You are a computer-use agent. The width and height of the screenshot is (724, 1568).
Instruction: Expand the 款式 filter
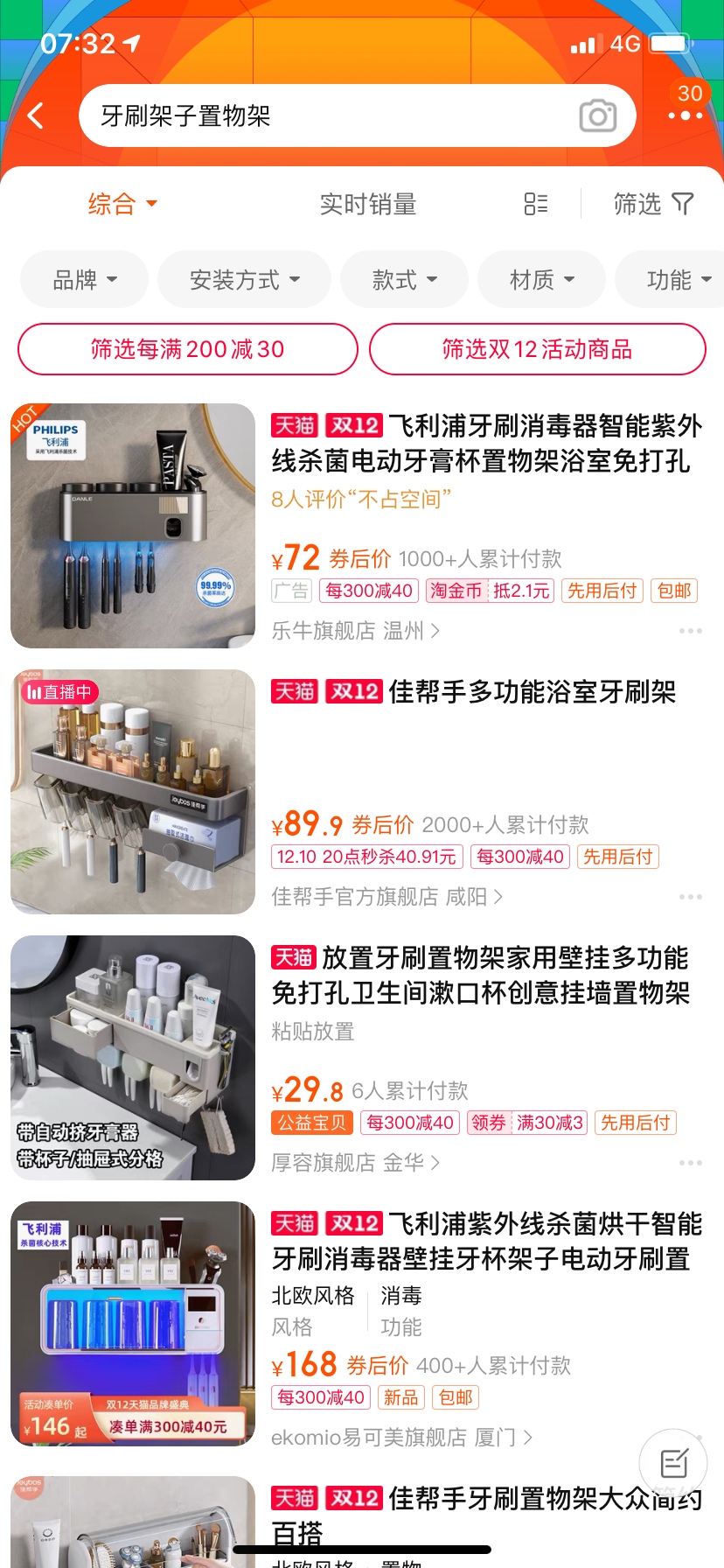pos(404,280)
